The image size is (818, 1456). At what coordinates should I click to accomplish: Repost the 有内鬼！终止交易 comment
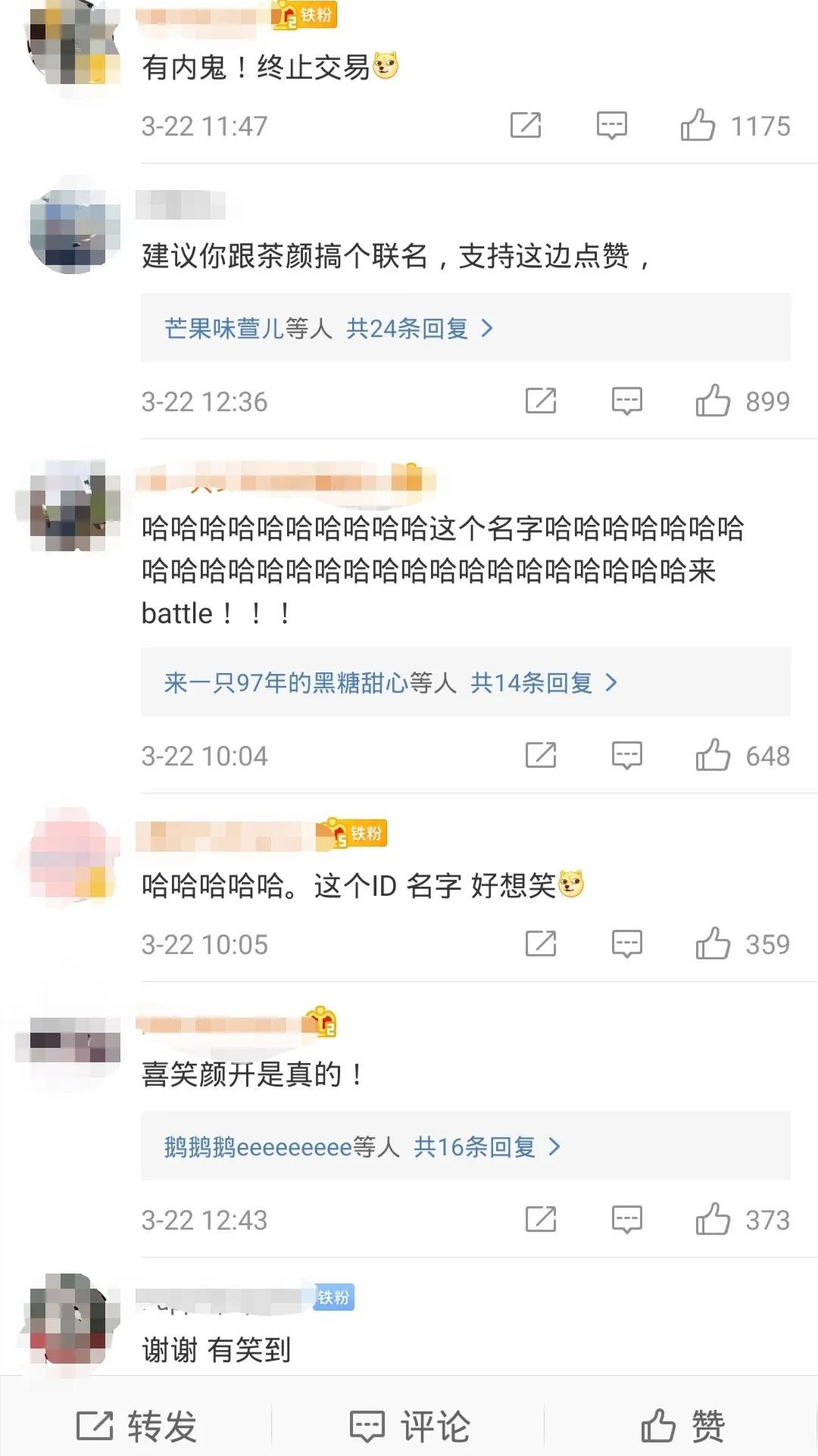pos(526,126)
